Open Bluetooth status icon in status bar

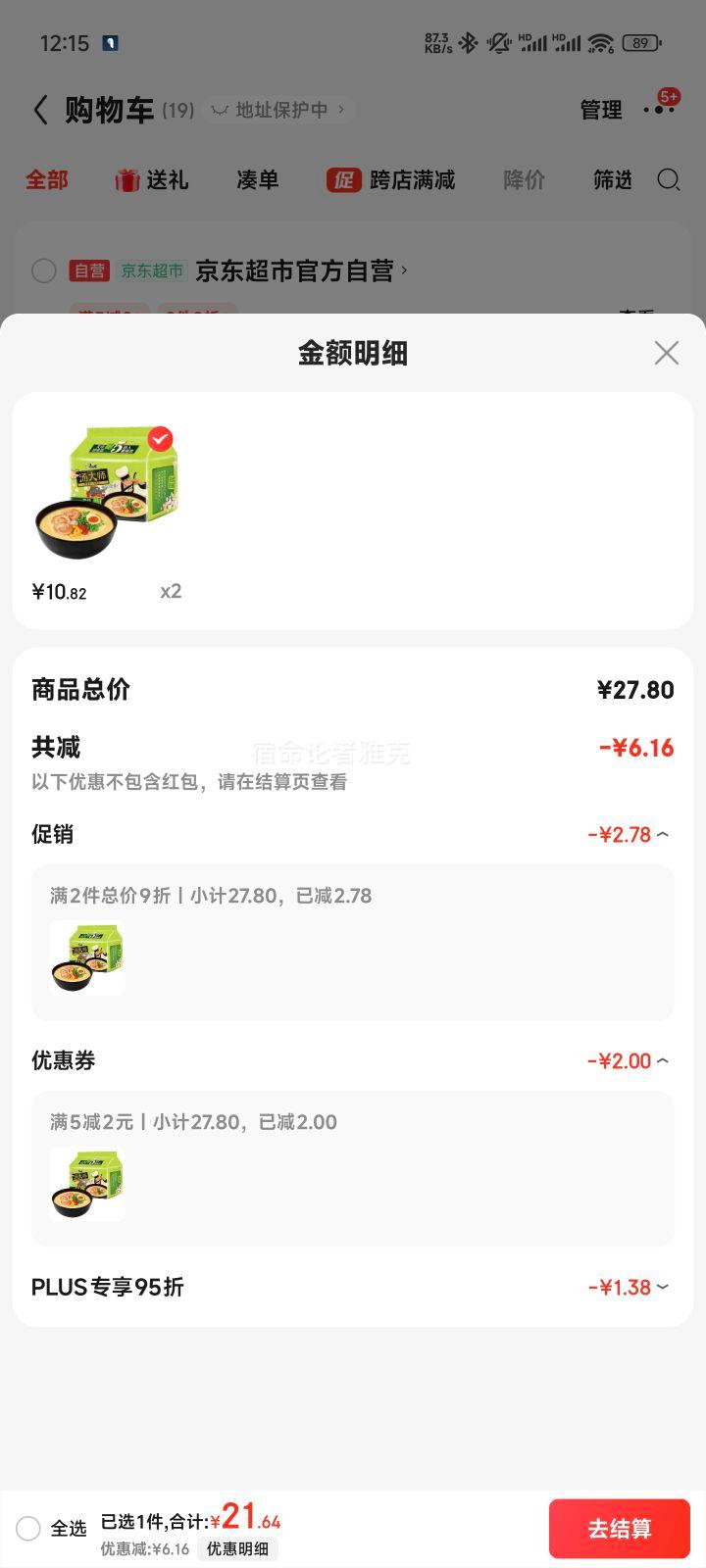470,43
